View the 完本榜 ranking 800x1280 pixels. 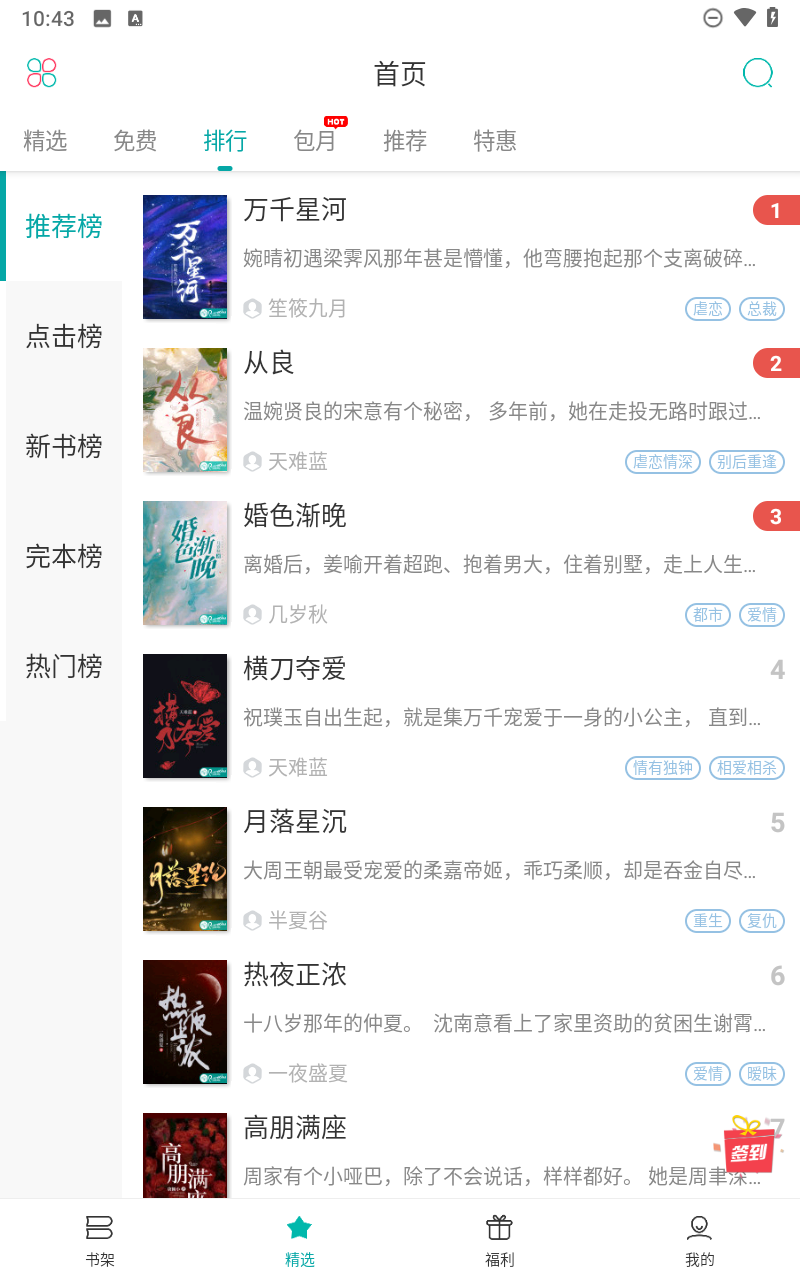(64, 557)
